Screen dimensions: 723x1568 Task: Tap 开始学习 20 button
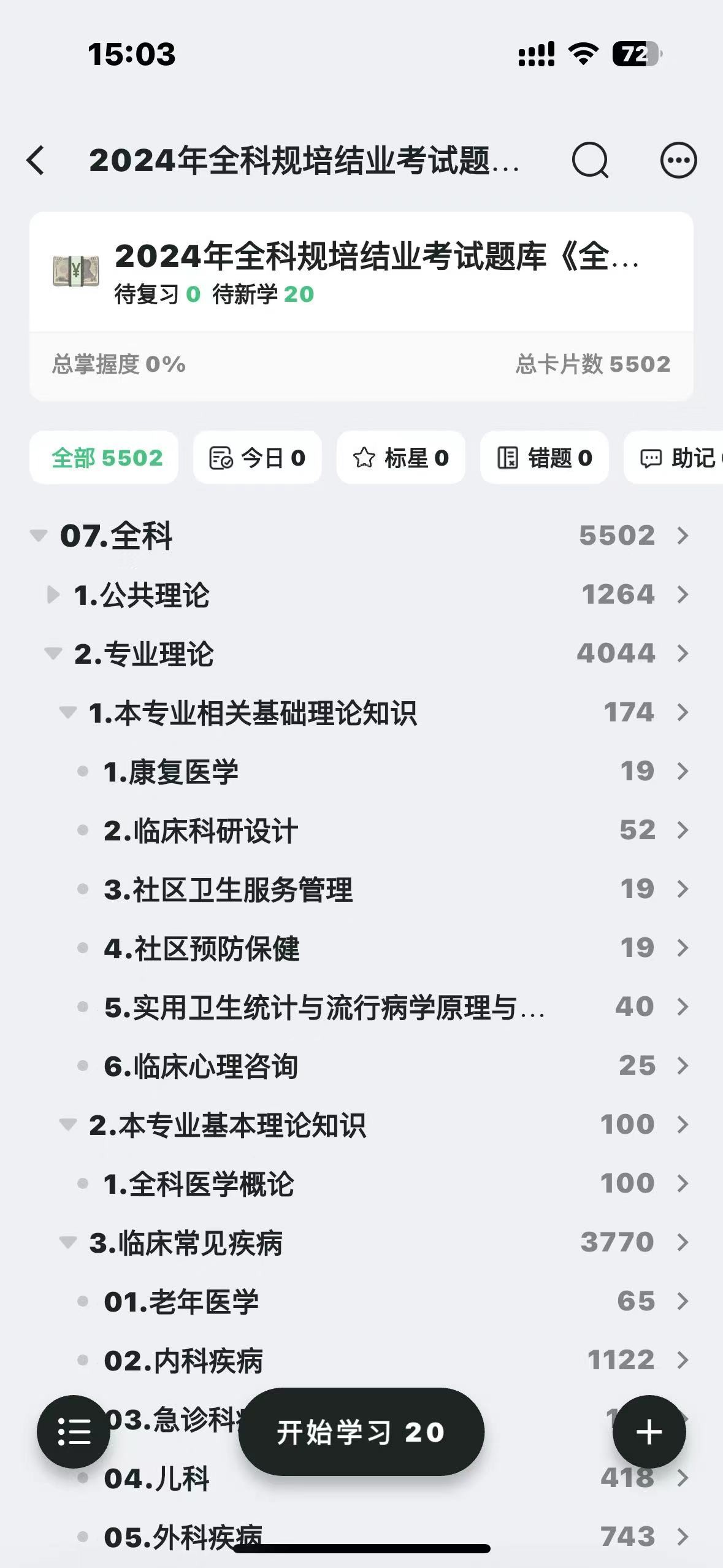361,1432
